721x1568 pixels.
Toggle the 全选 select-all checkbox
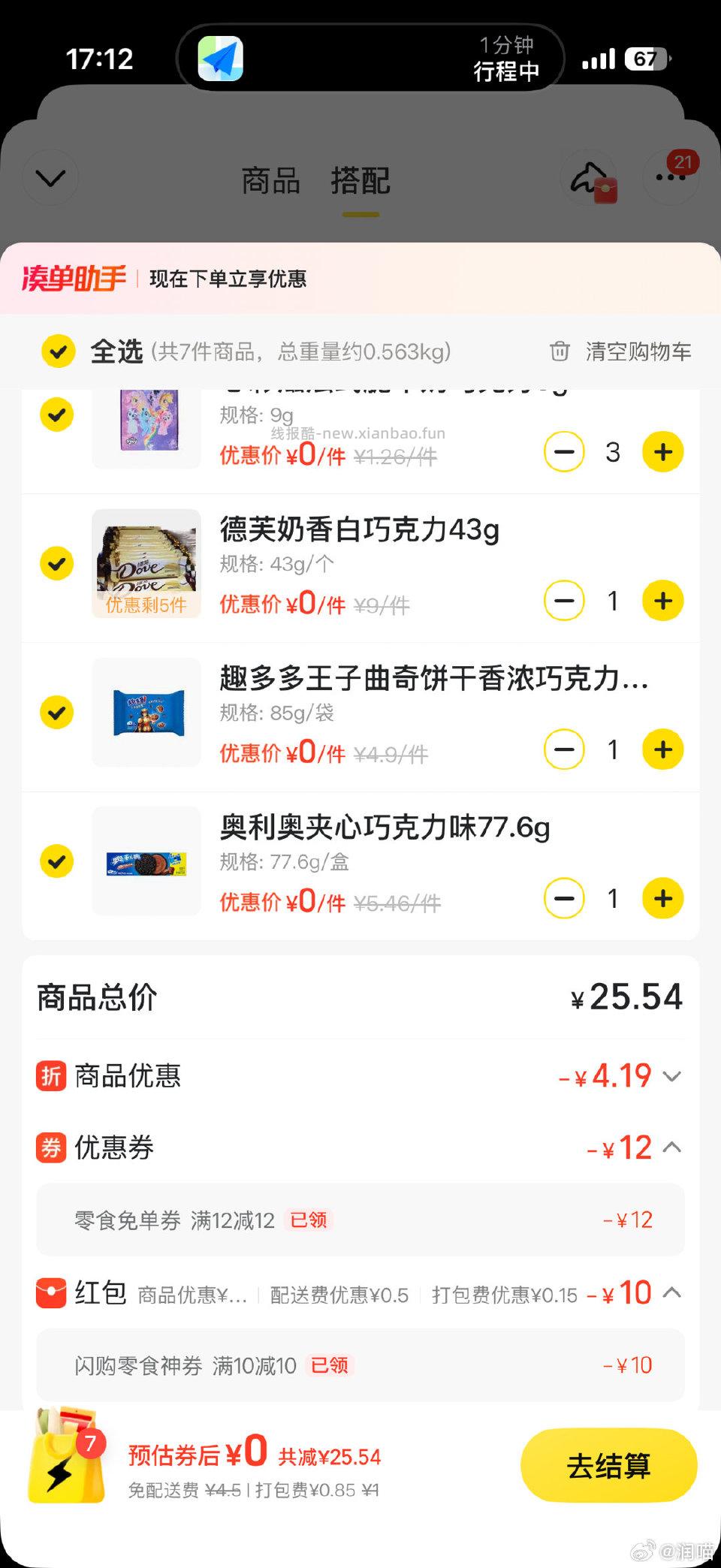[58, 351]
